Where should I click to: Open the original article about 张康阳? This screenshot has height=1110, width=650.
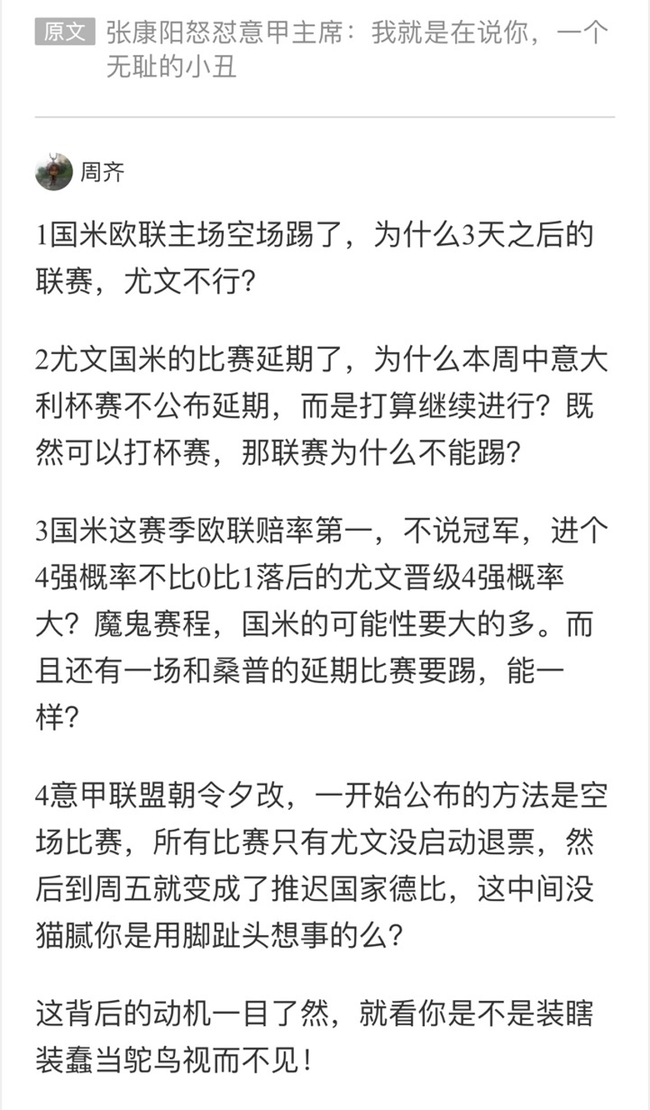(358, 50)
